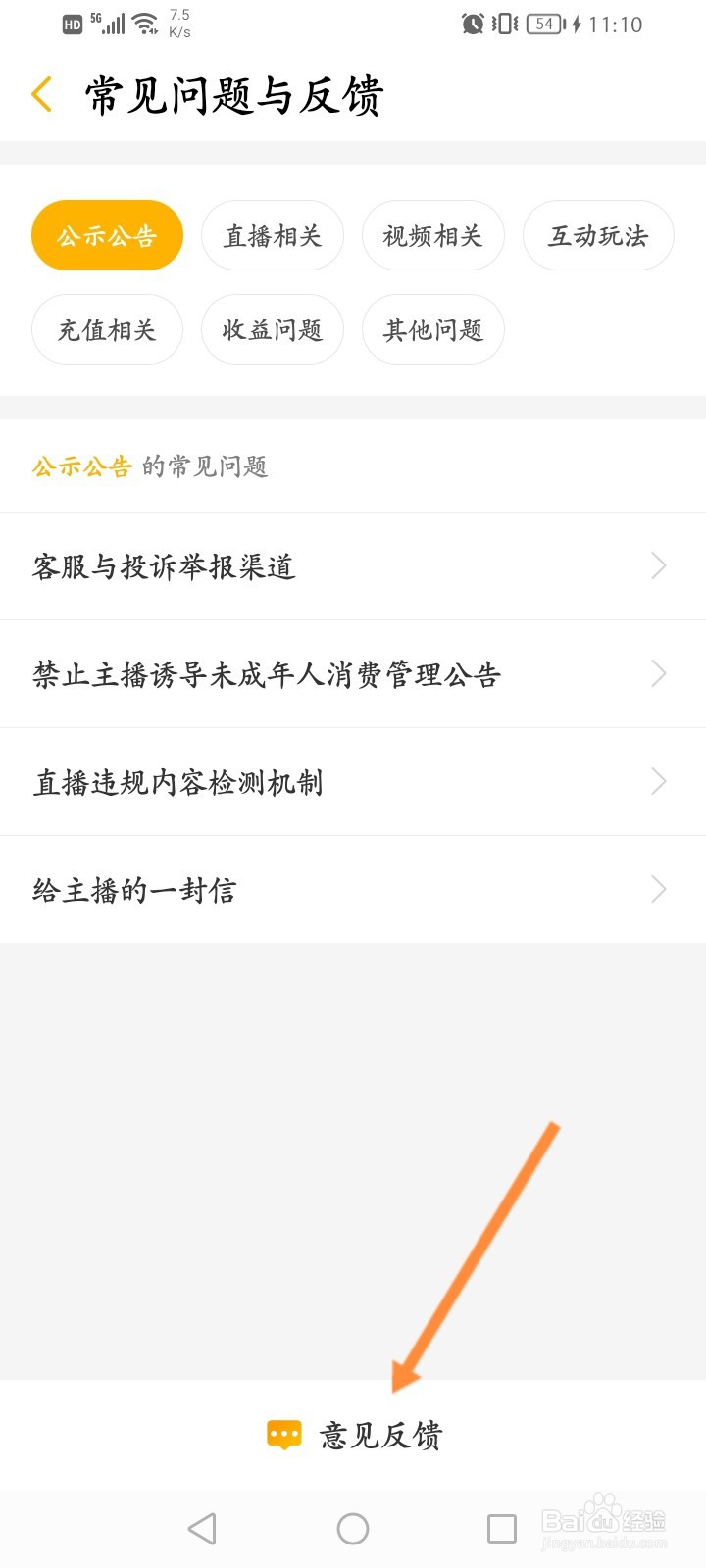
Task: Tap the HD icon in the status bar
Action: point(72,24)
